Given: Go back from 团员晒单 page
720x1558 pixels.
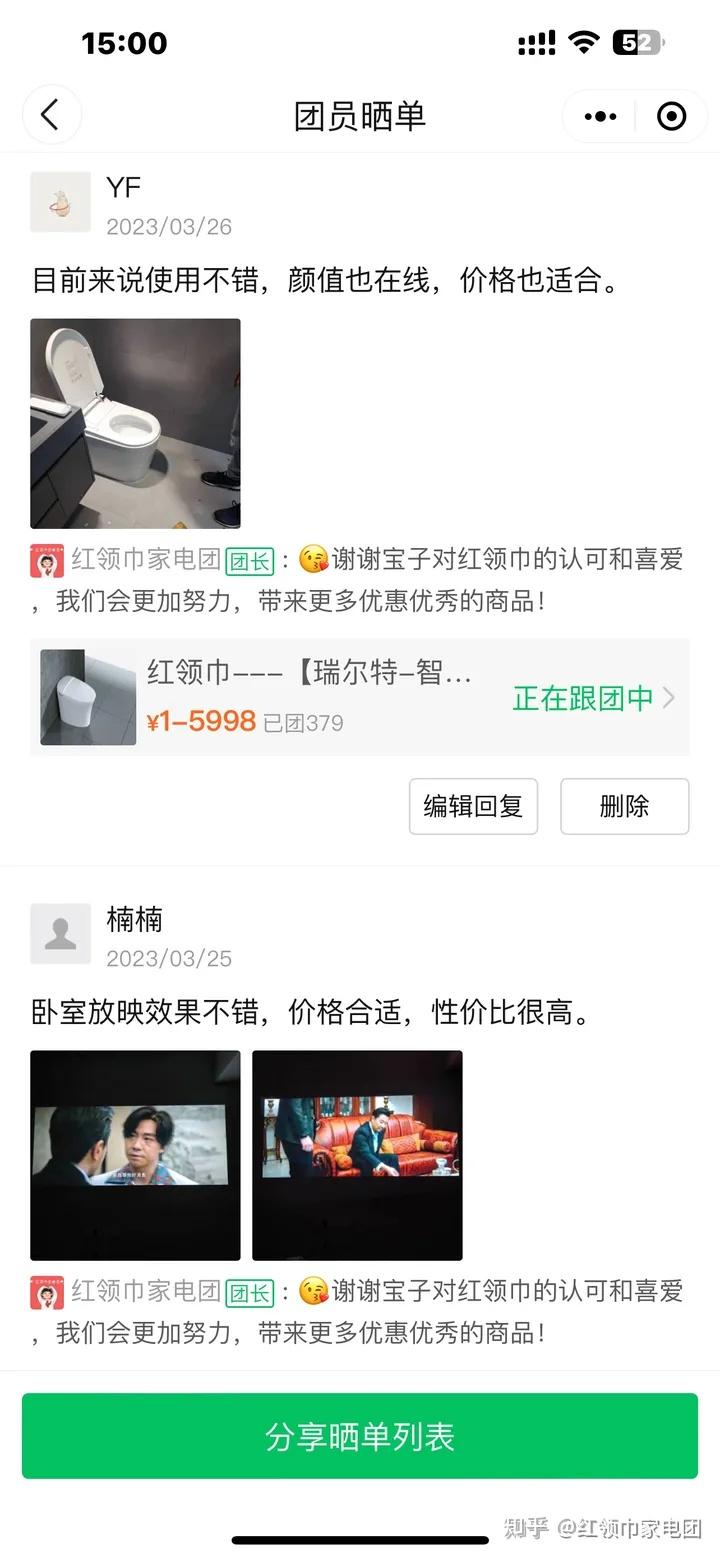Looking at the screenshot, I should [x=50, y=115].
